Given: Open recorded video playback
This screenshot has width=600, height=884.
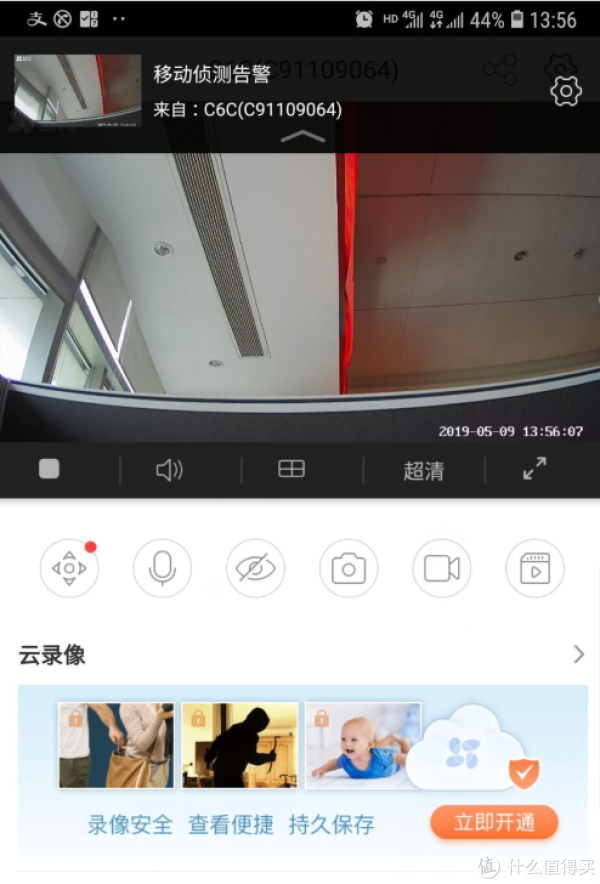Looking at the screenshot, I should pyautogui.click(x=535, y=568).
